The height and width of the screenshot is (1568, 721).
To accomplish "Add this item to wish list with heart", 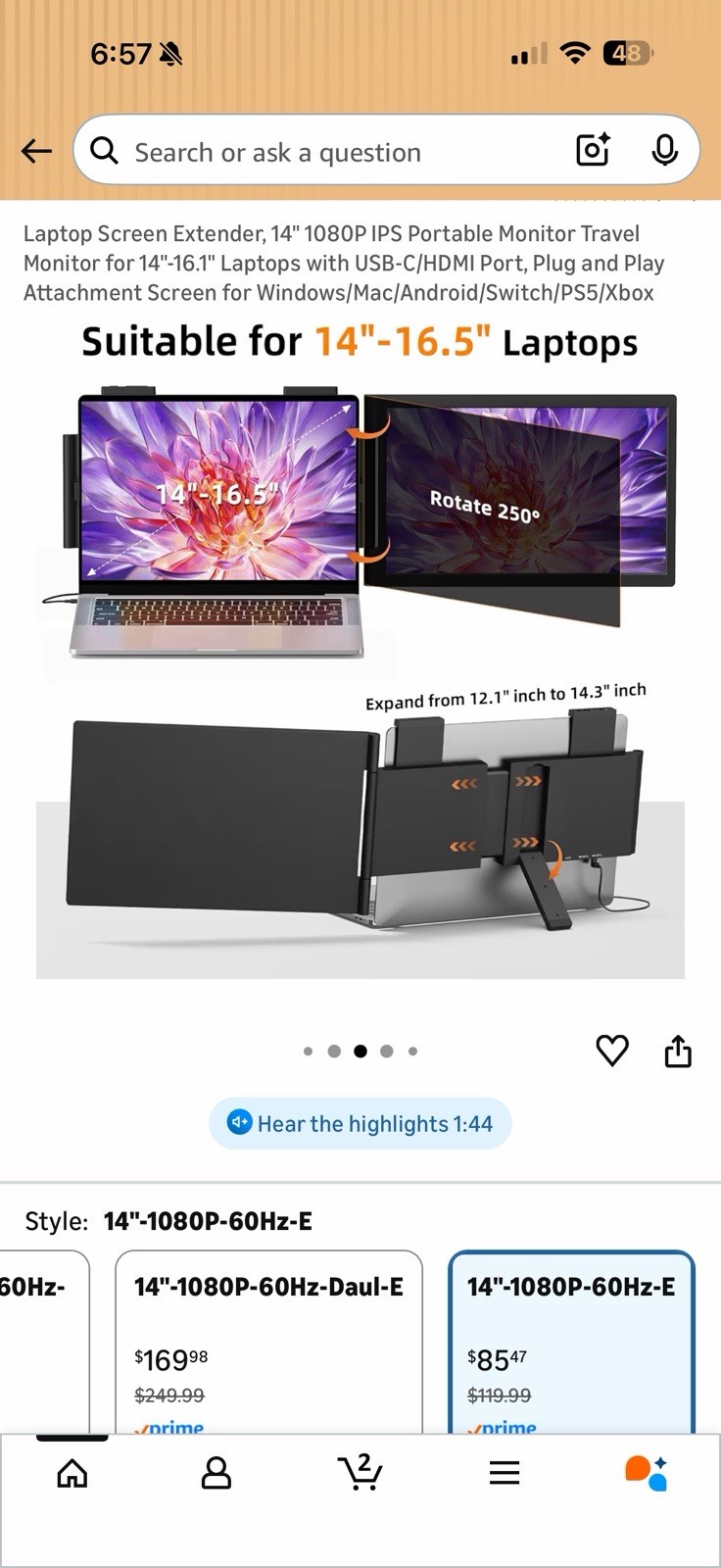I will (x=612, y=1051).
